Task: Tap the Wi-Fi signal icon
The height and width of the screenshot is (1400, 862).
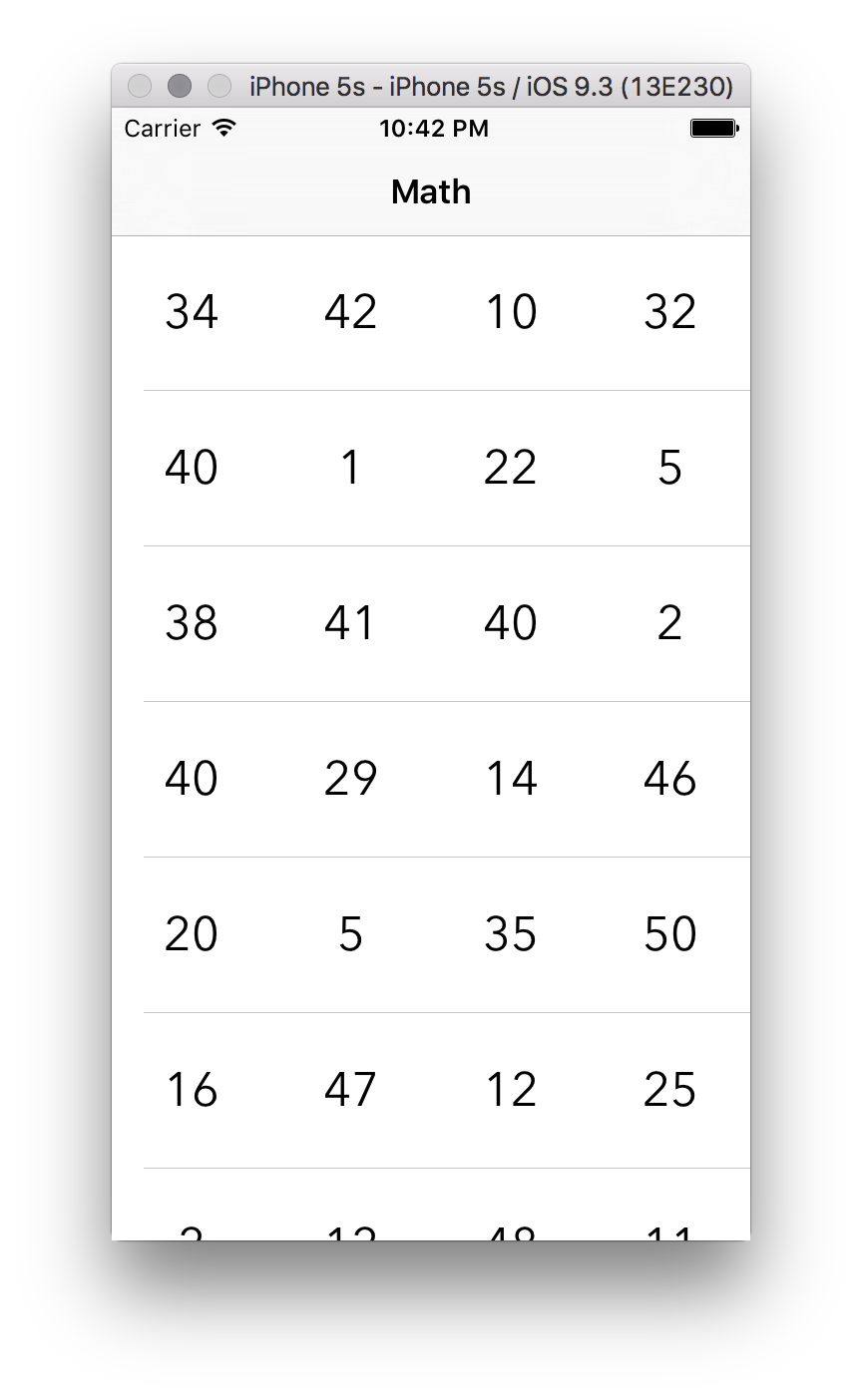Action: tap(224, 128)
